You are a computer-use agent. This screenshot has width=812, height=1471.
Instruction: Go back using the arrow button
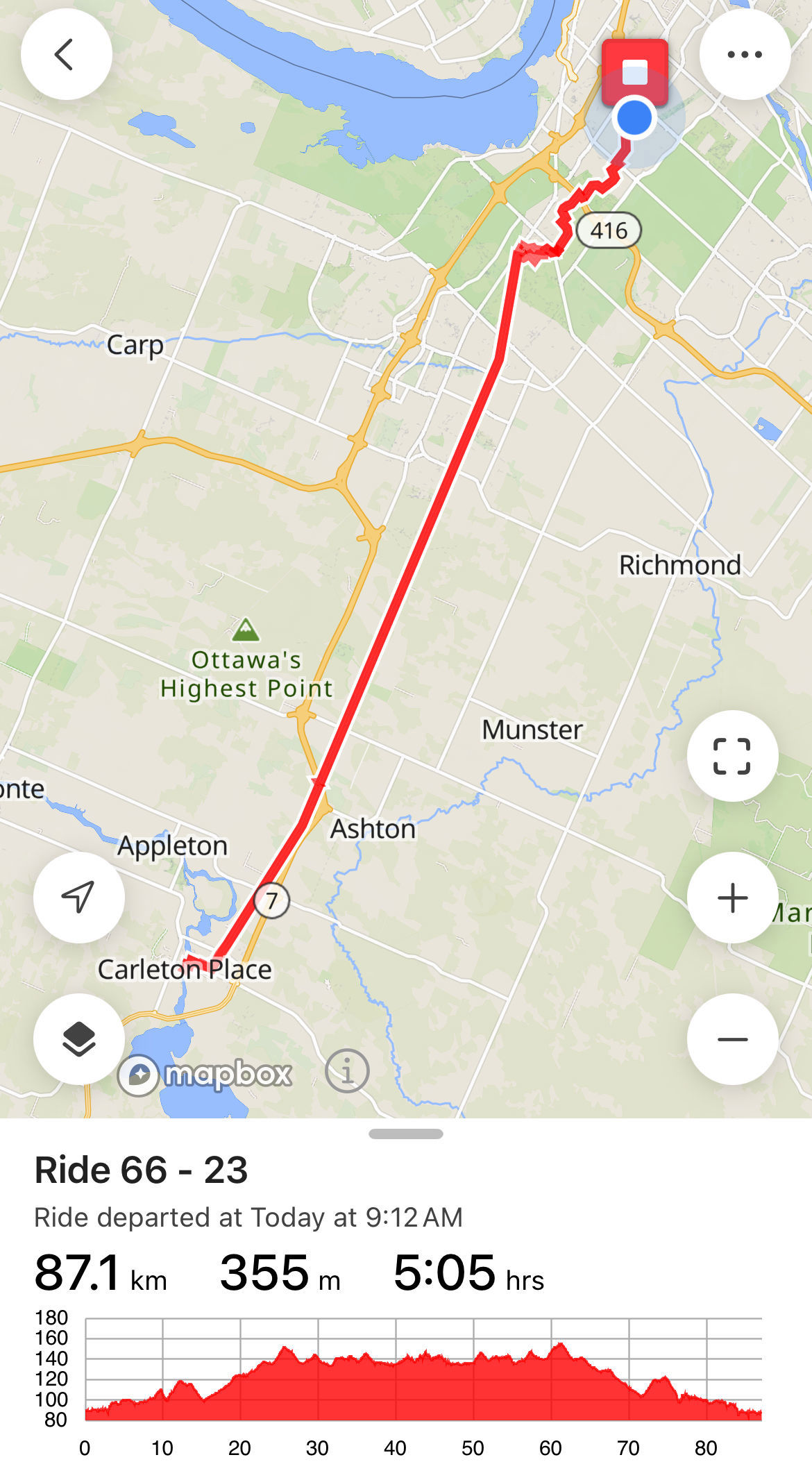coord(66,54)
